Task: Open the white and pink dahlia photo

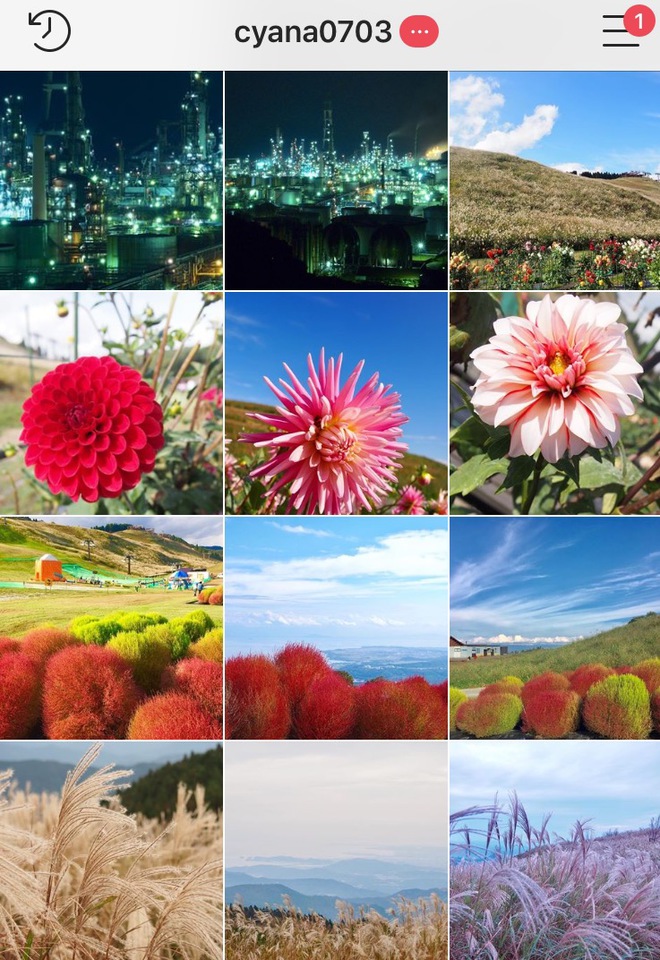Action: click(x=555, y=403)
